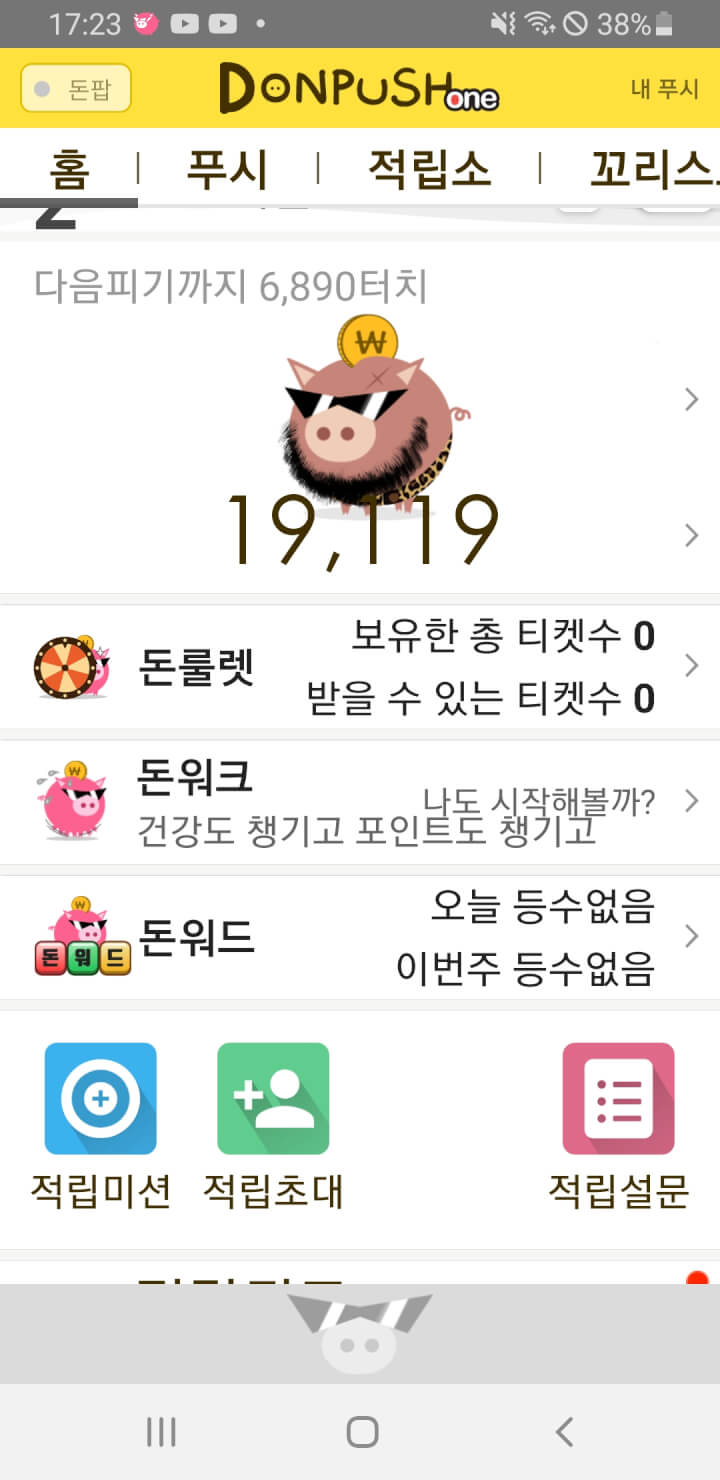
Task: Show recent apps from the navigation bar
Action: tap(161, 1432)
